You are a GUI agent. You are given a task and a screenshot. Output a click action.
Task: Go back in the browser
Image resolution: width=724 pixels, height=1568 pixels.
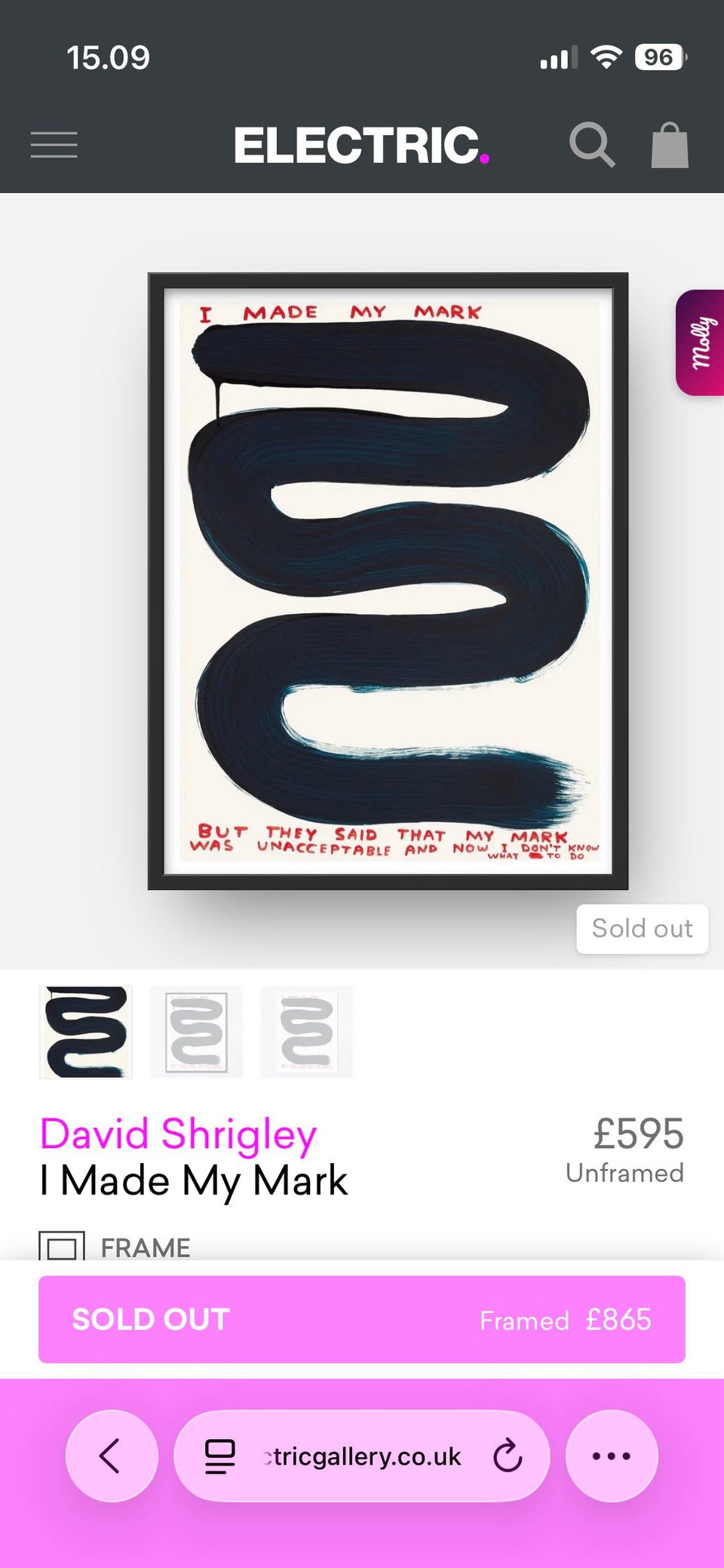(112, 1456)
